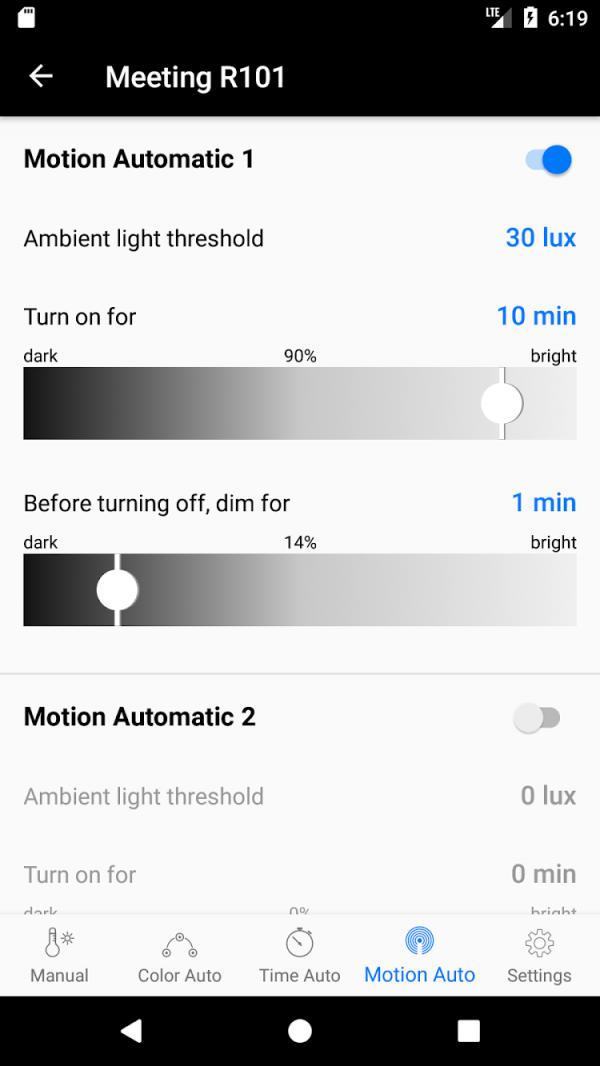The height and width of the screenshot is (1066, 600).
Task: Select the Motion Auto tab
Action: (420, 957)
